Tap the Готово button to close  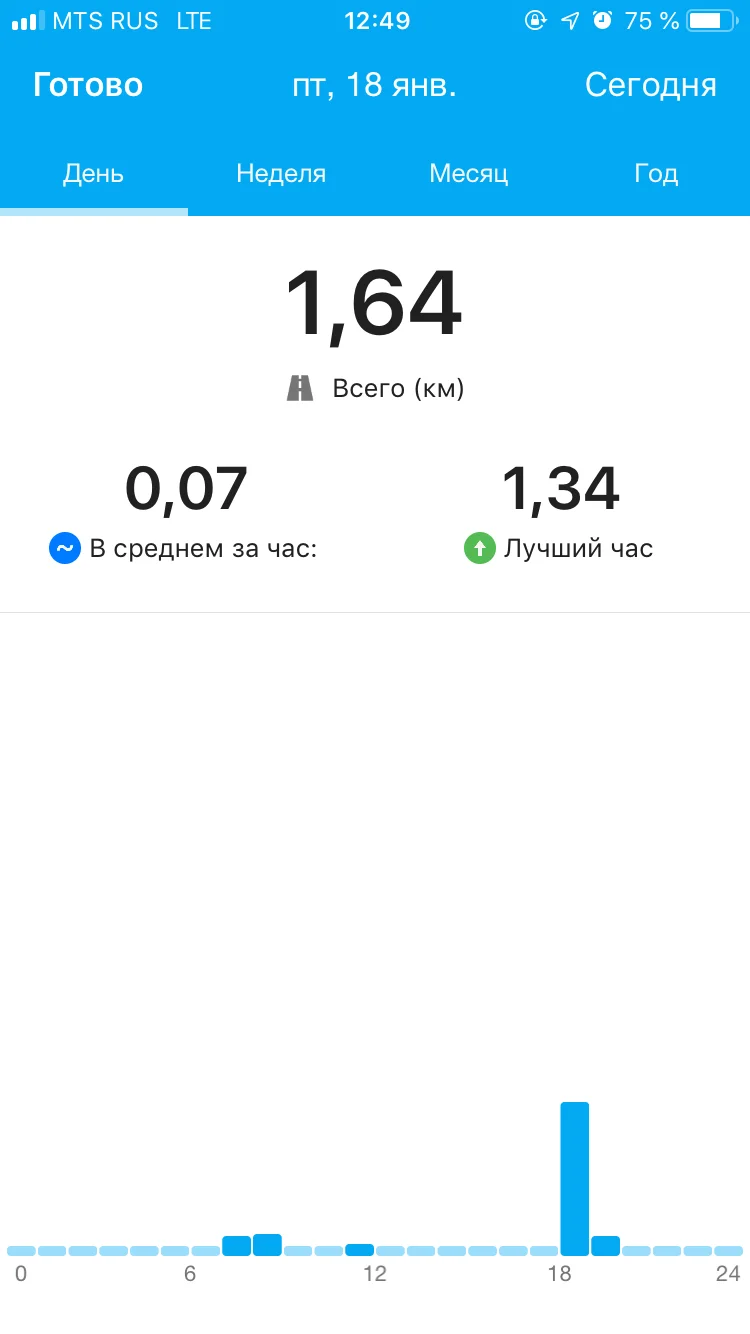(88, 85)
